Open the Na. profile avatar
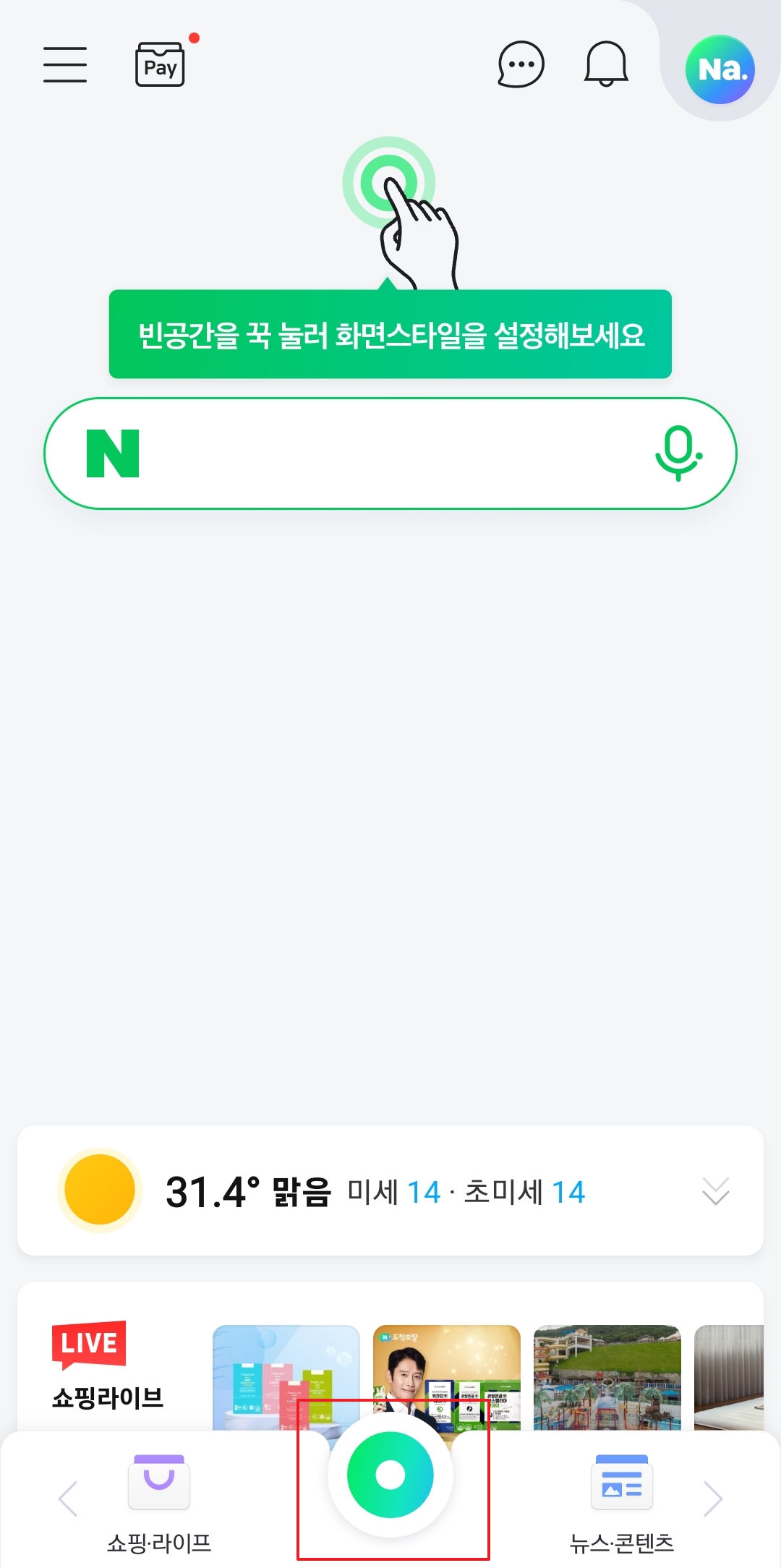Screen dimensions: 781x1568 (x=720, y=68)
